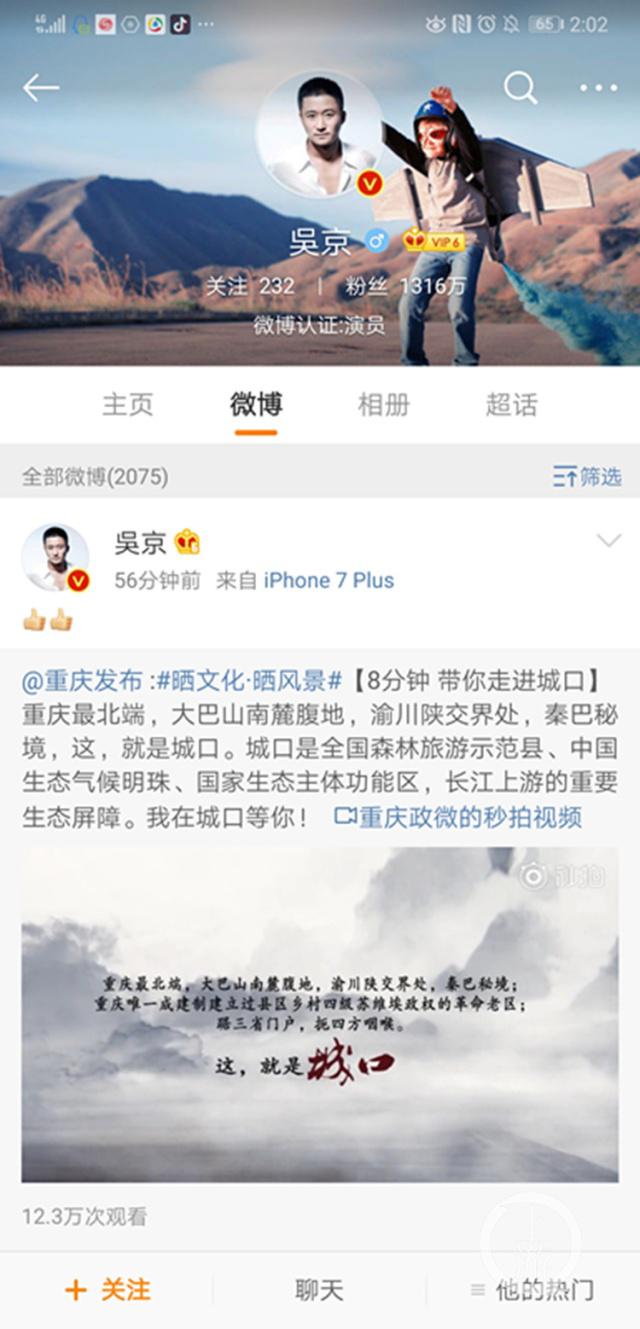Viewport: 640px width, 1329px height.
Task: Open the three-dot overflow menu
Action: click(598, 88)
